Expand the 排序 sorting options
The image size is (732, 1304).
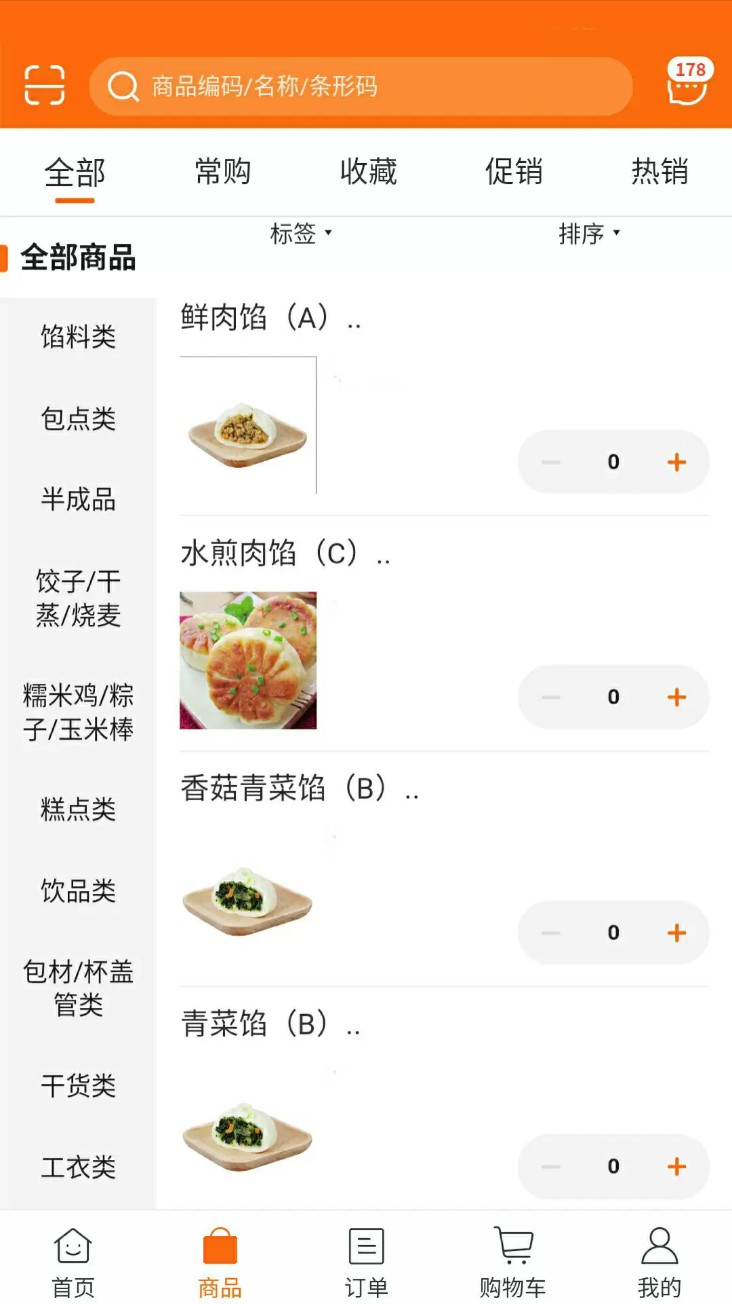(x=590, y=234)
